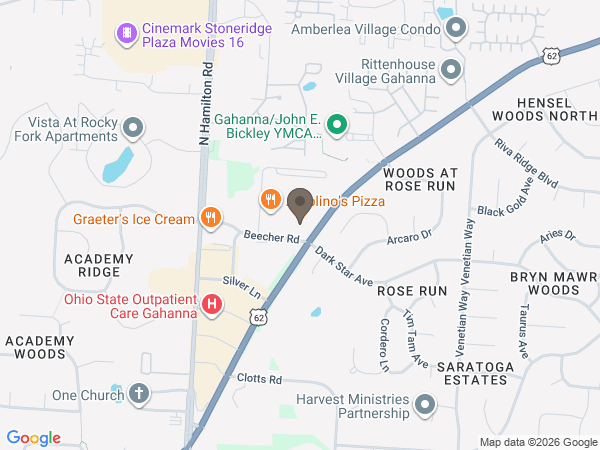
Task: Select the brown location pin near Beecher Rd
Action: click(x=300, y=205)
